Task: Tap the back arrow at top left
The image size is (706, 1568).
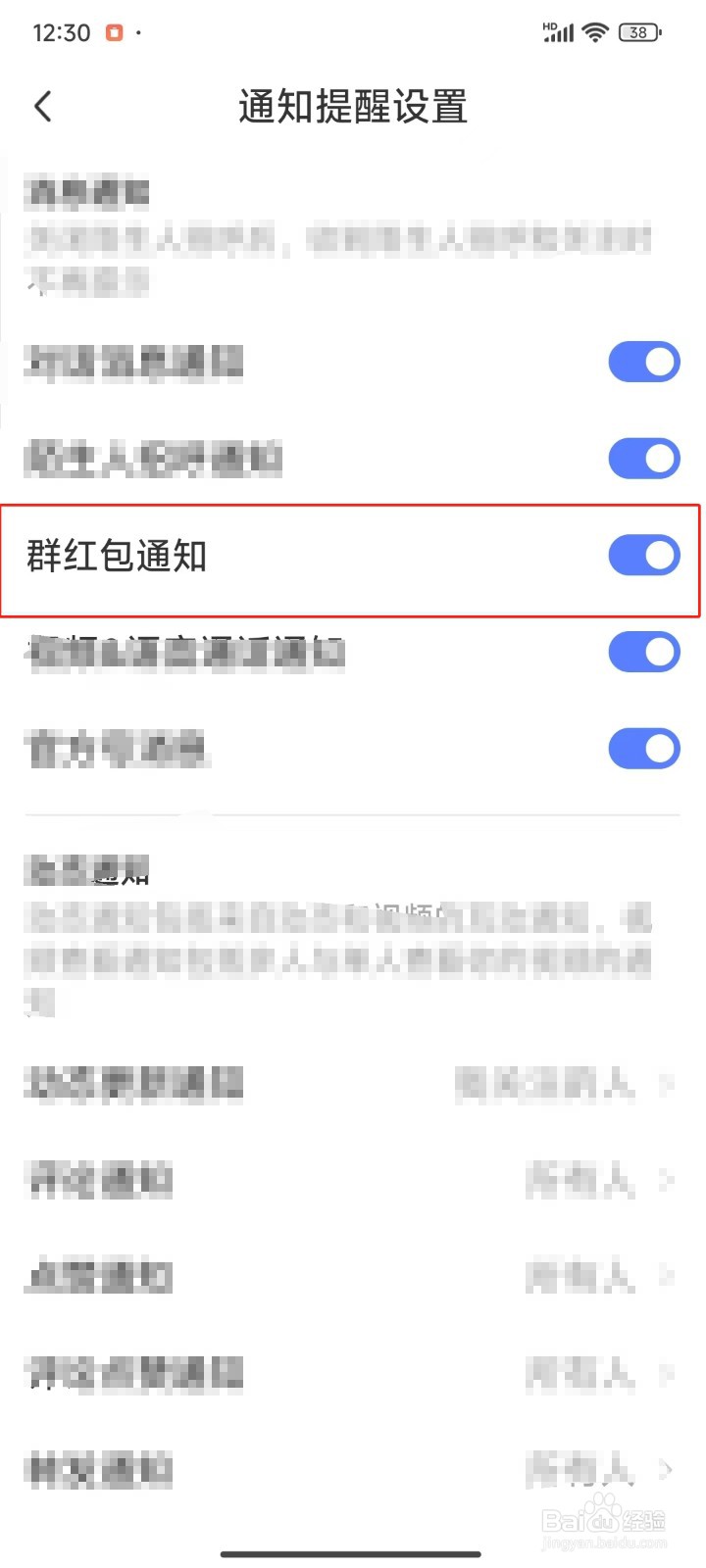Action: [x=43, y=106]
